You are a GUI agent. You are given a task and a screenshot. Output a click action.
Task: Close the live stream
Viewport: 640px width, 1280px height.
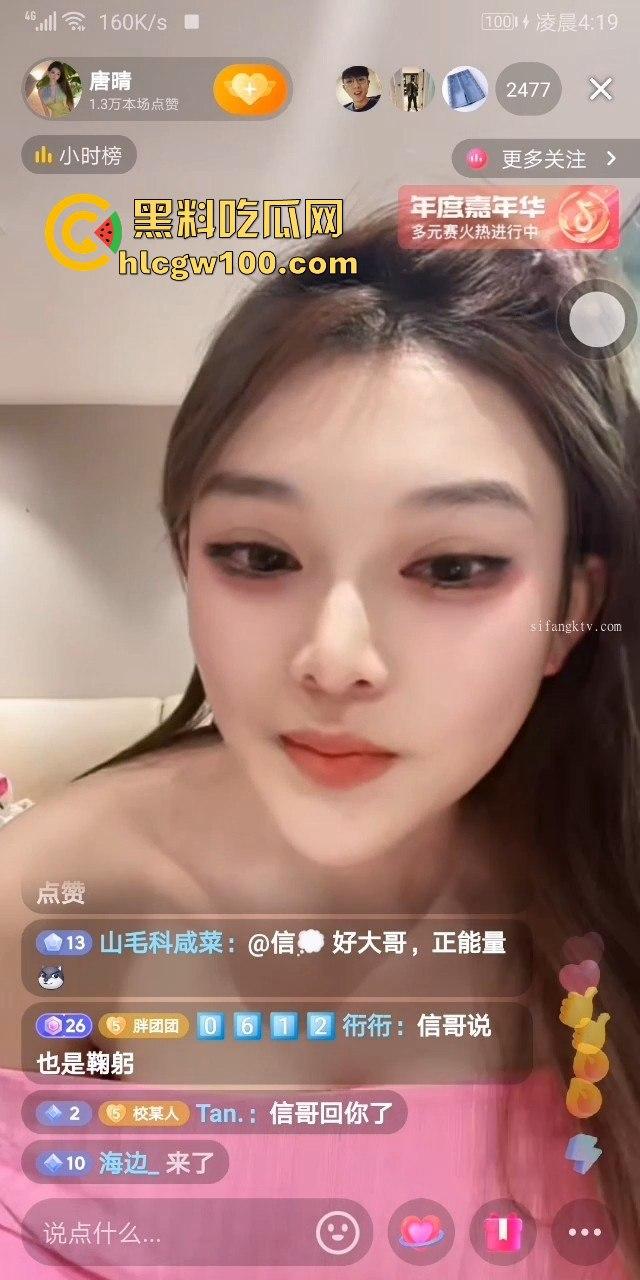pyautogui.click(x=600, y=89)
